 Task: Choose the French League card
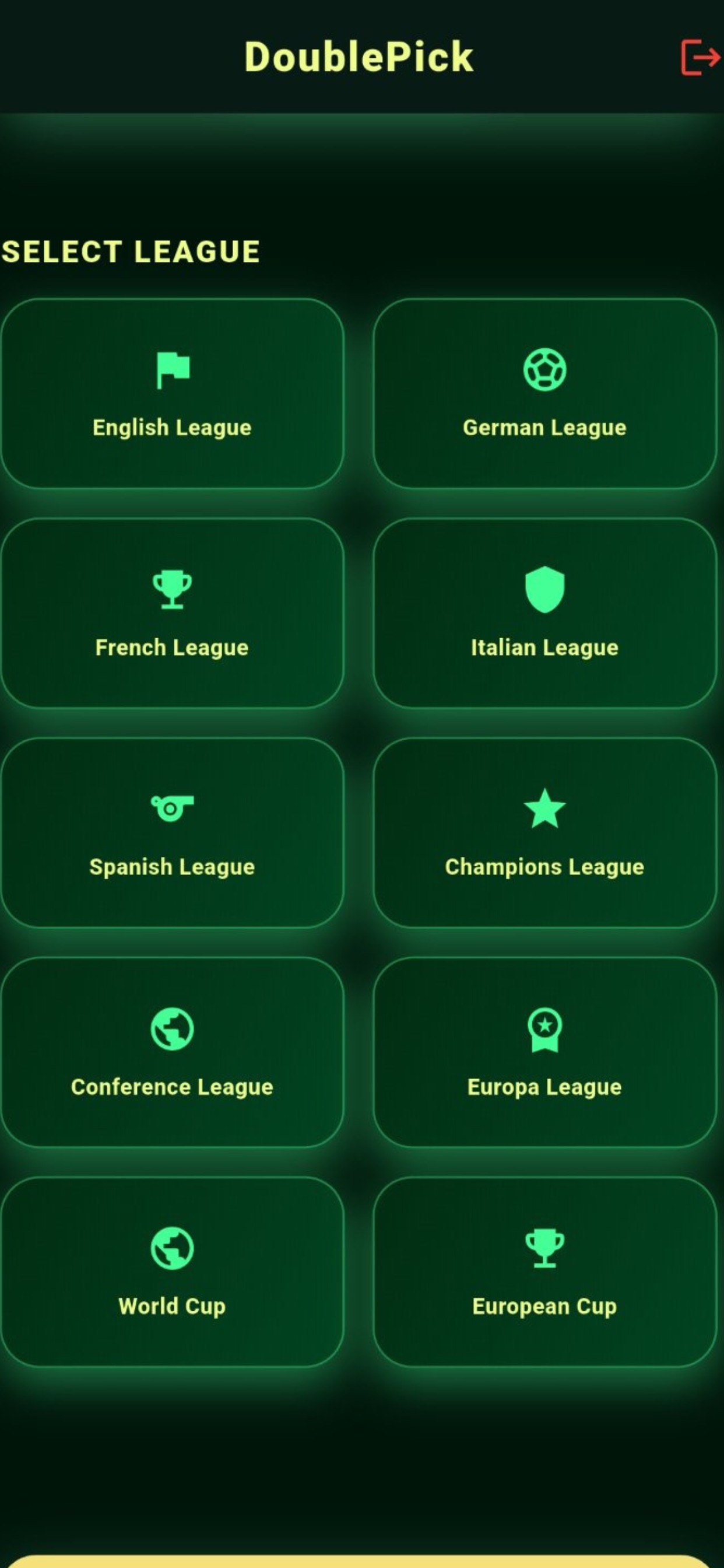click(172, 613)
